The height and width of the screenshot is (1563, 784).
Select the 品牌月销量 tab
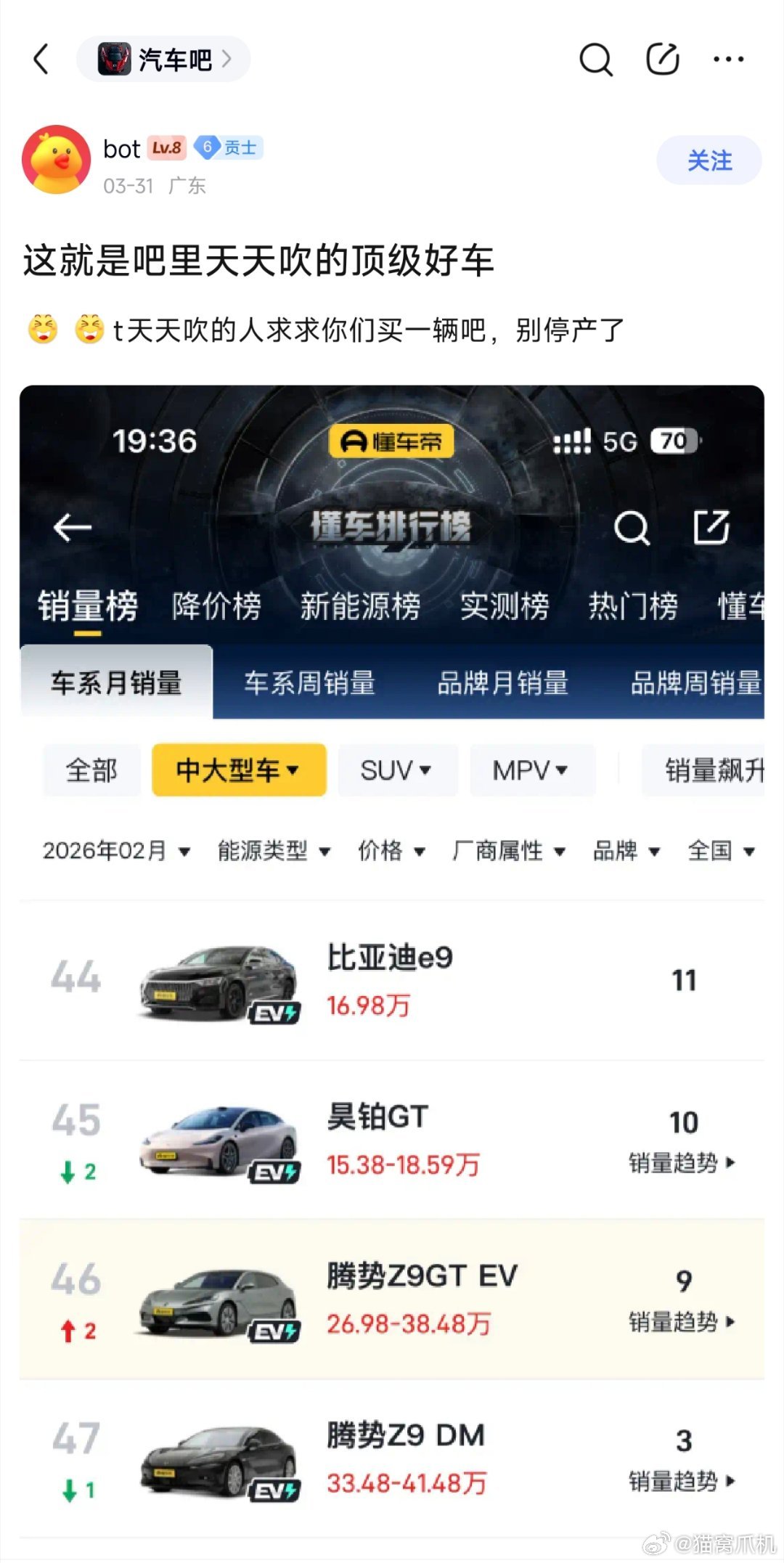[503, 683]
